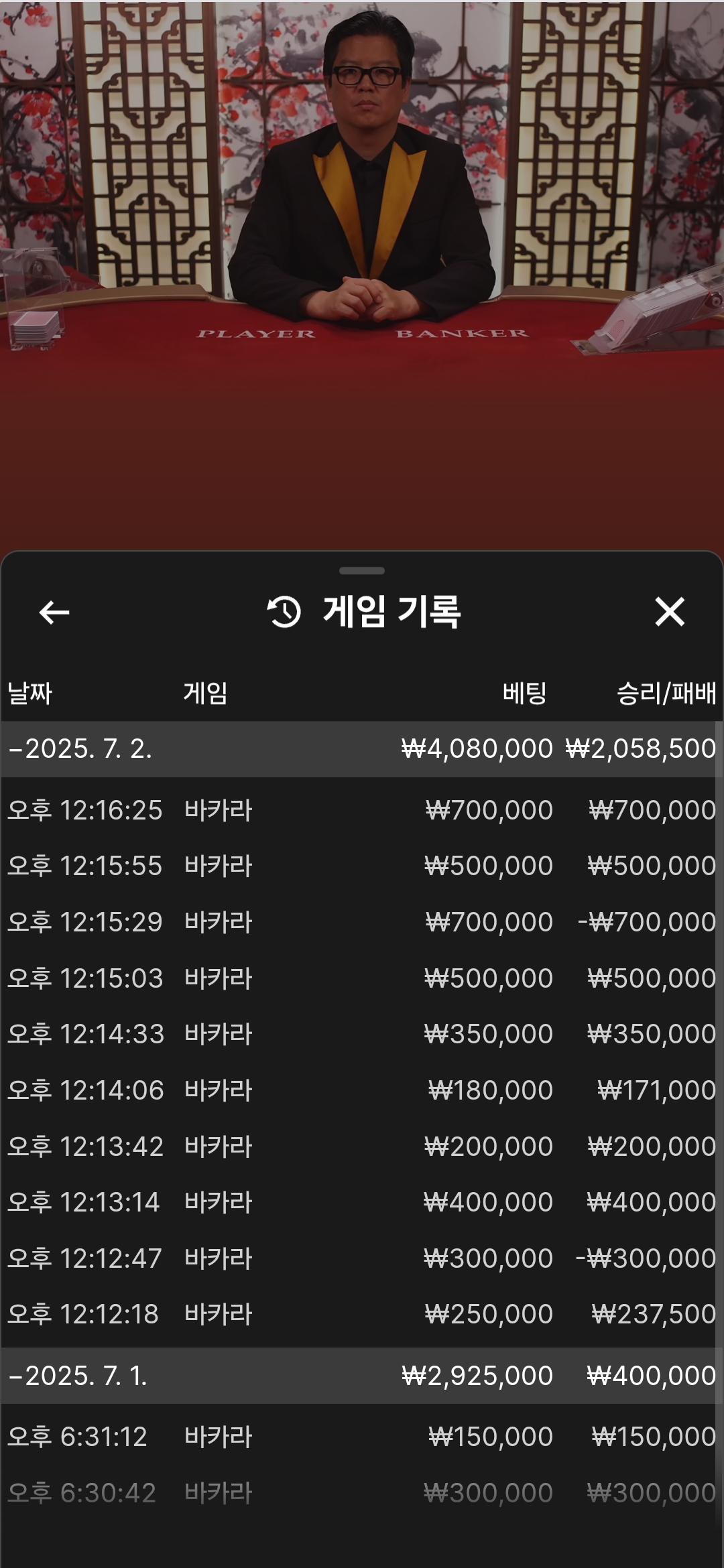Screen dimensions: 724x1568
Task: Open the 오후 12:15:03 바카라 record
Action: click(362, 978)
